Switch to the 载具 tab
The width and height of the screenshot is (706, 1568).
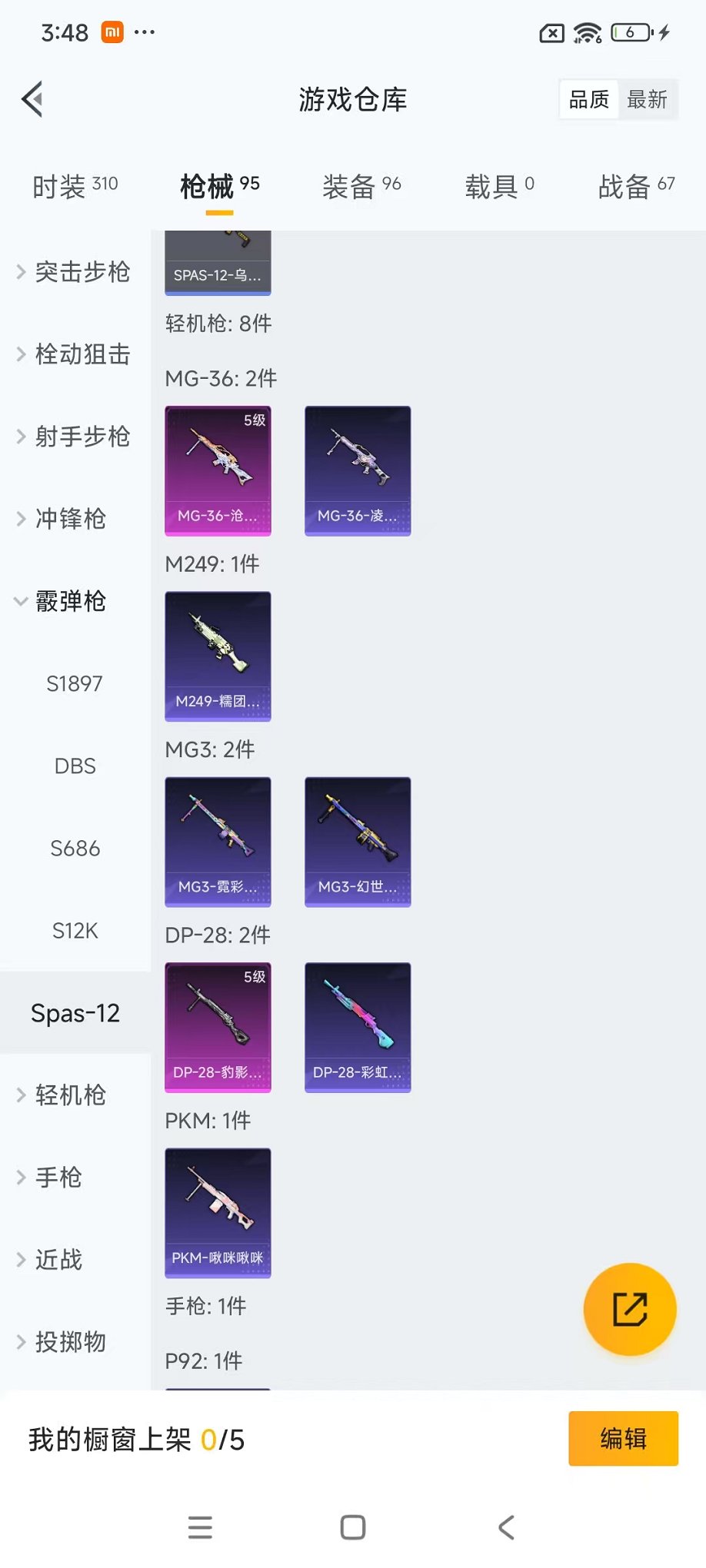(x=498, y=186)
